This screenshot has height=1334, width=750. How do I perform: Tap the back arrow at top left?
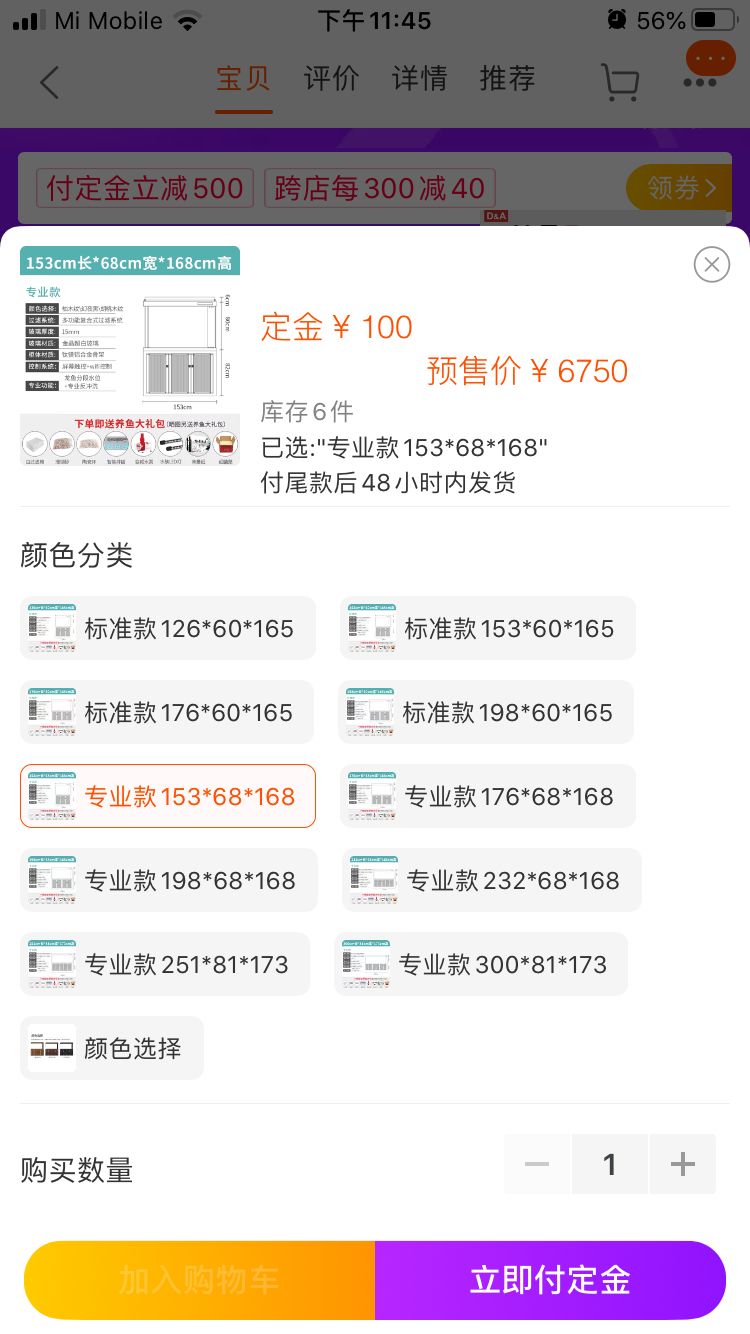pyautogui.click(x=50, y=82)
